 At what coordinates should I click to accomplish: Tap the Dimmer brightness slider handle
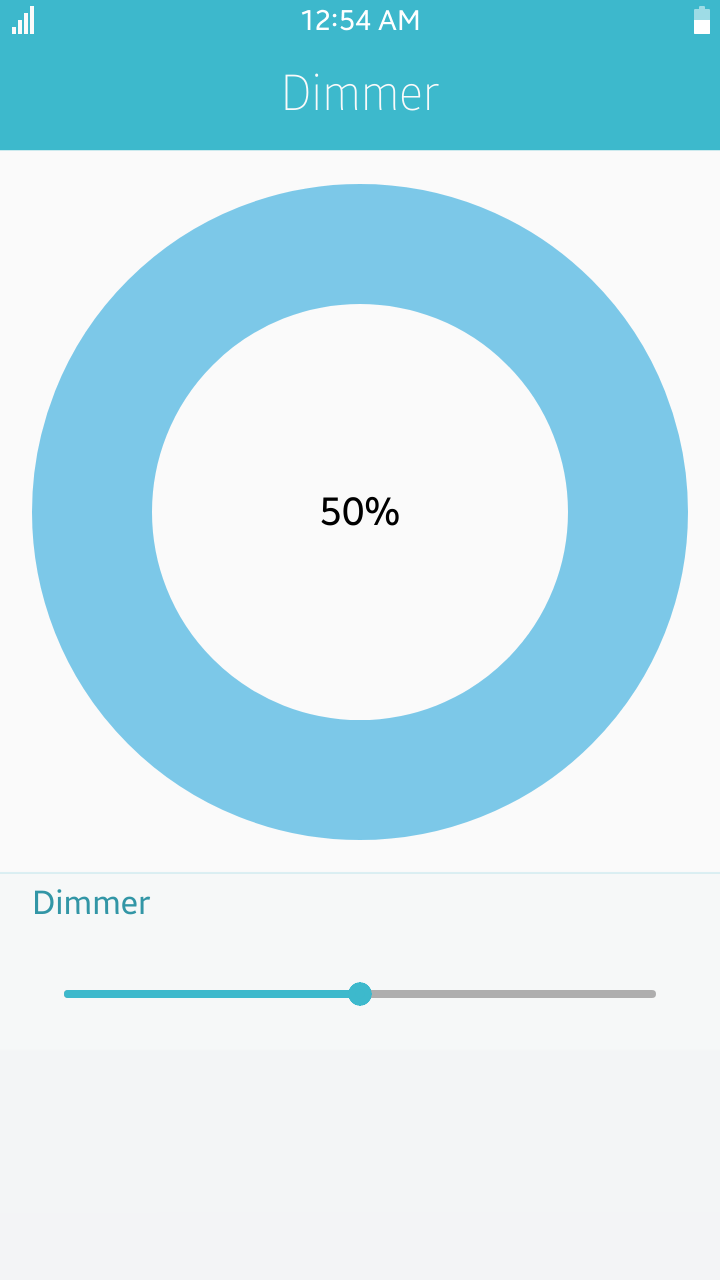coord(360,994)
